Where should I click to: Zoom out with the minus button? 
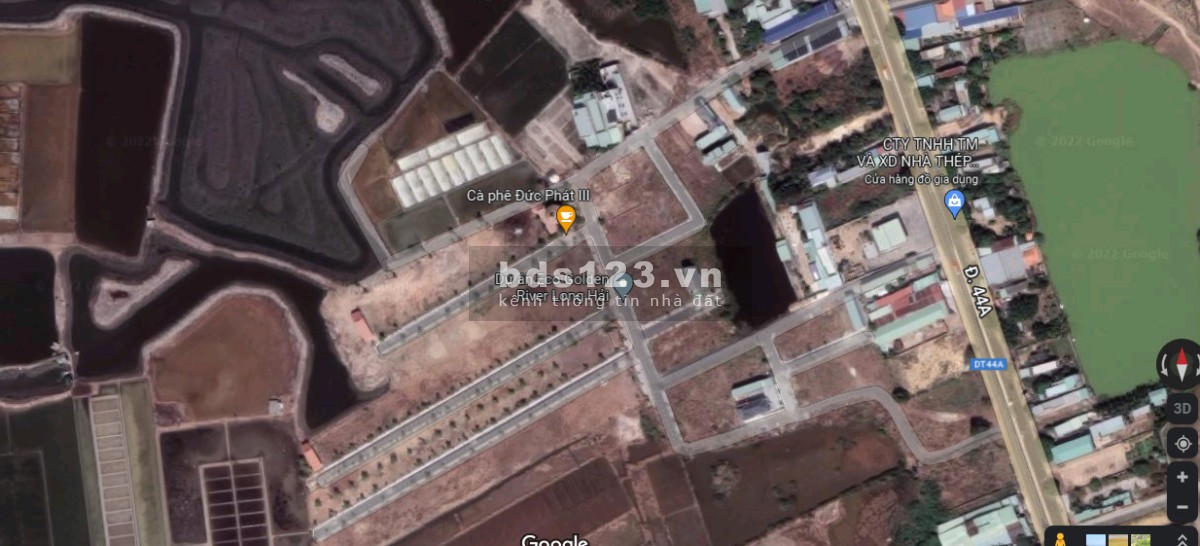coord(1181,505)
